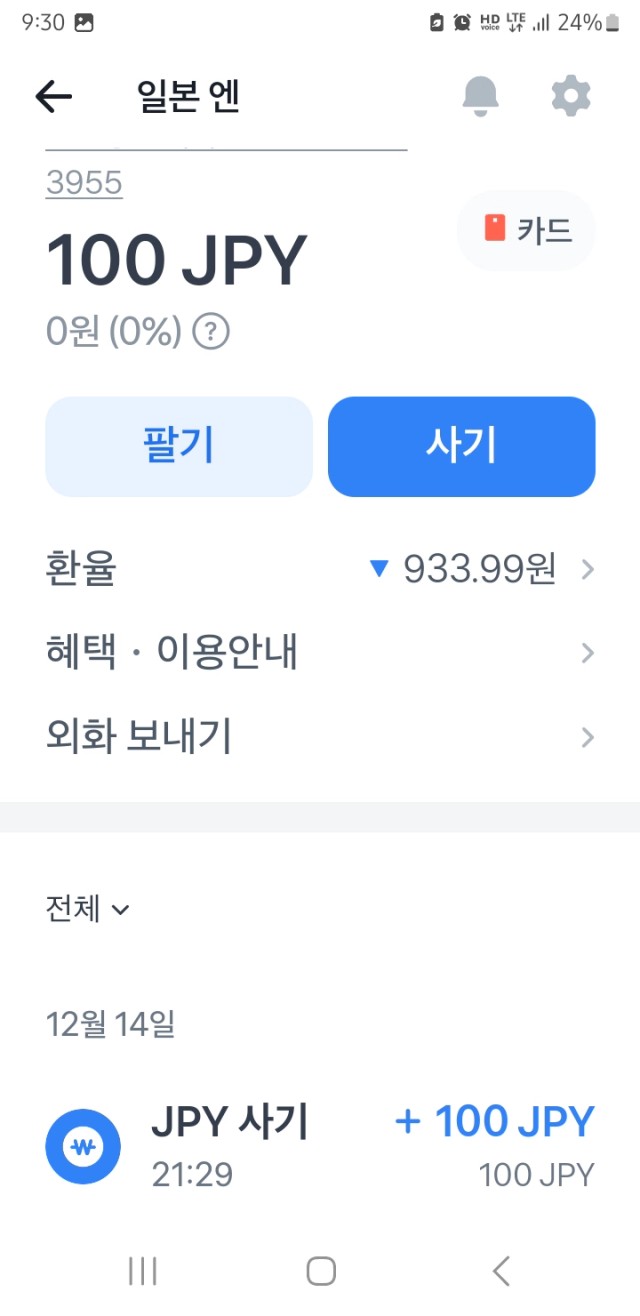The width and height of the screenshot is (640, 1316).
Task: Go back using the top arrow
Action: click(54, 97)
